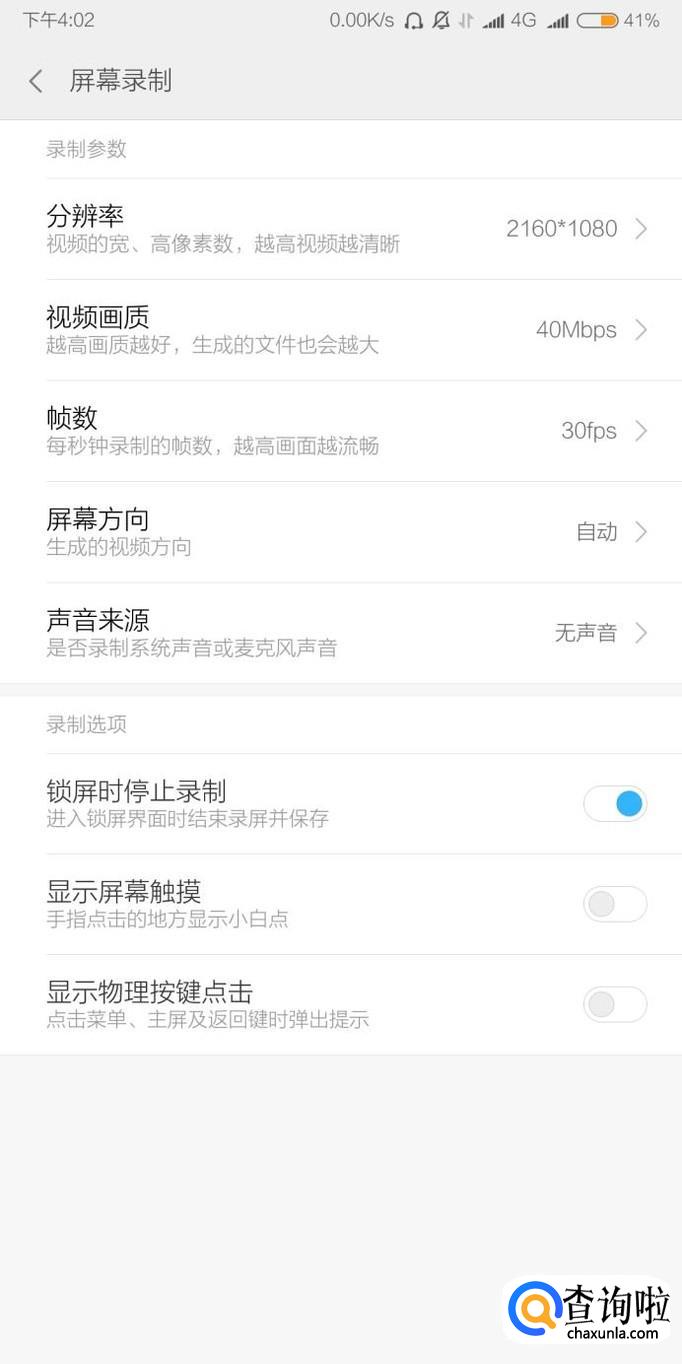Go back from 屏幕录制 settings
This screenshot has height=1364, width=682.
(x=36, y=81)
